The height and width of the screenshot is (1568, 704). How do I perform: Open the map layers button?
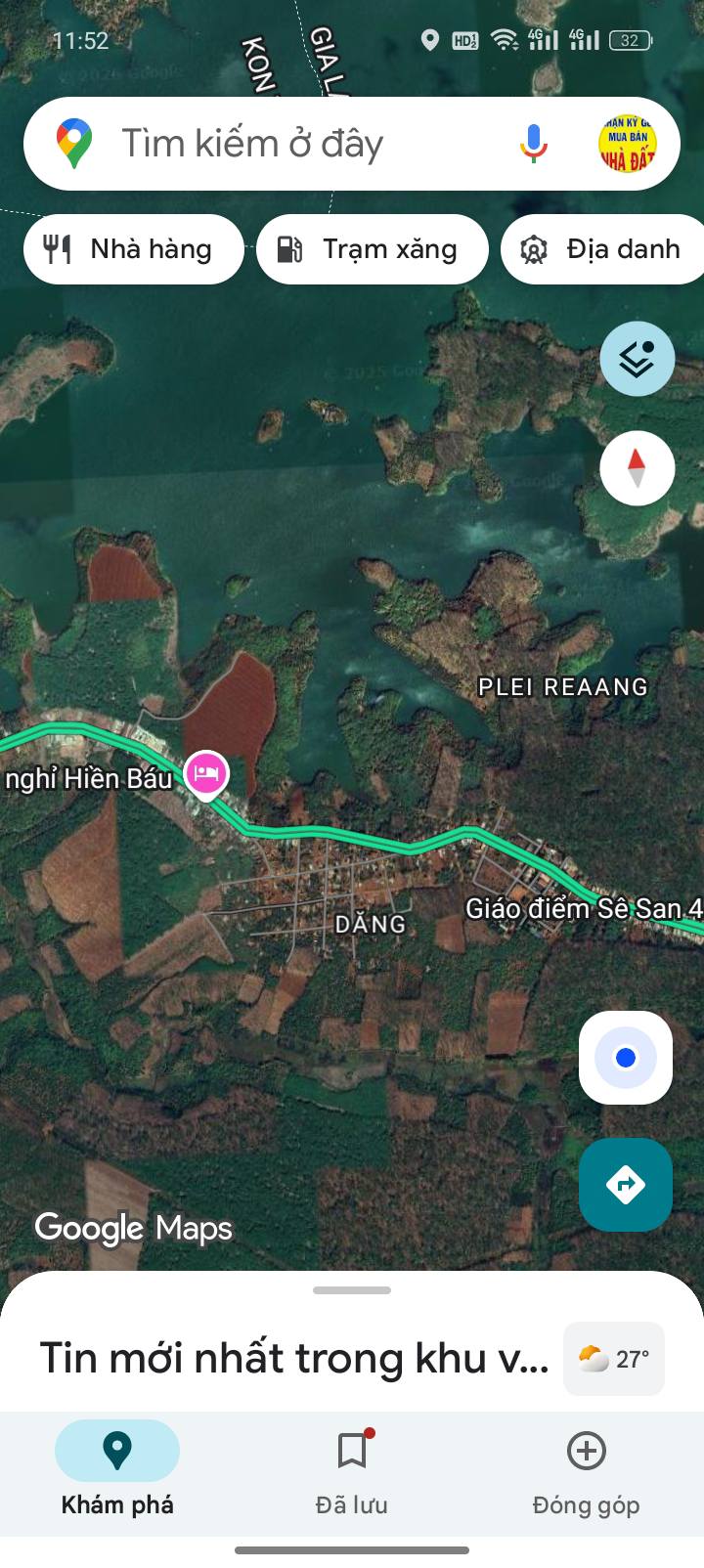[x=637, y=359]
